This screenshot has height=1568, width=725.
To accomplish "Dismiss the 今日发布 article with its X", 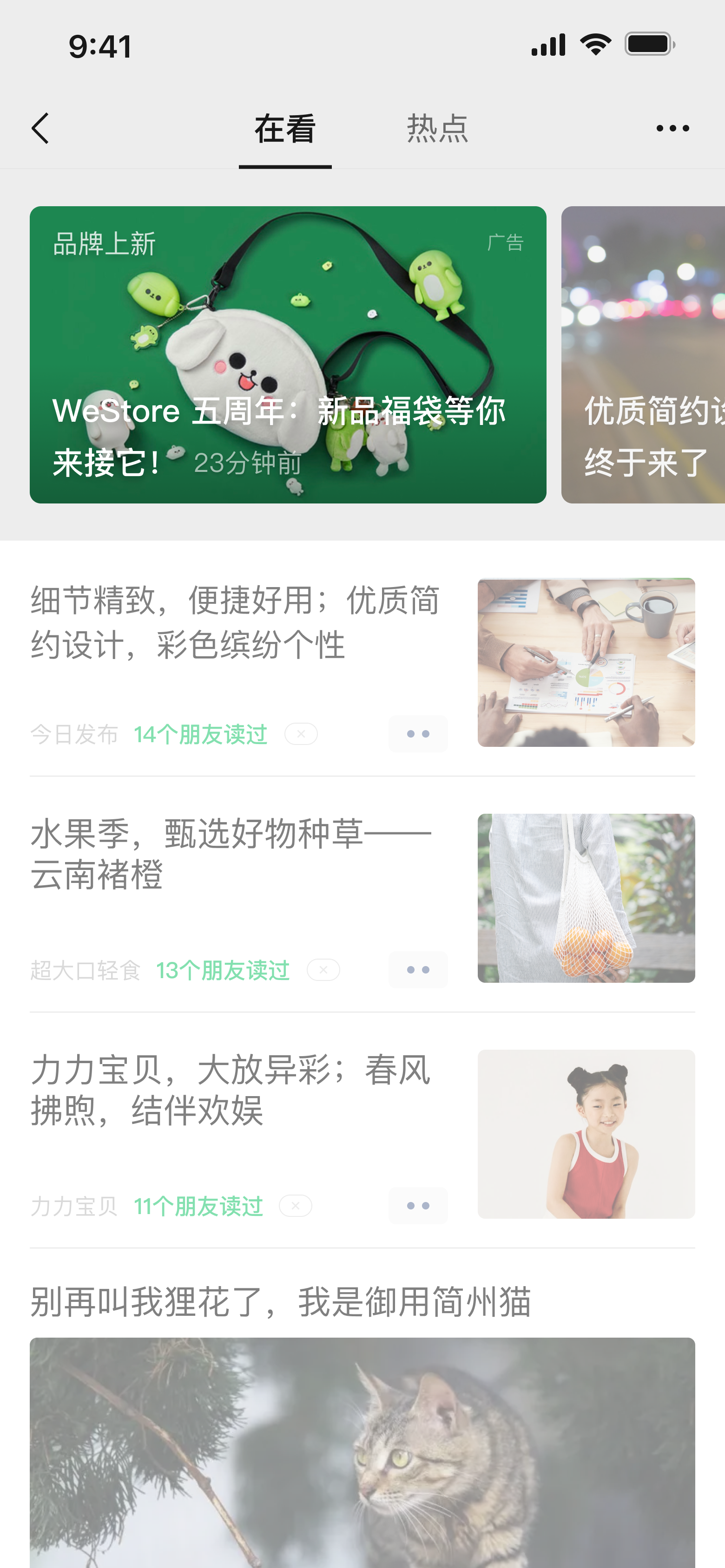I will (301, 734).
